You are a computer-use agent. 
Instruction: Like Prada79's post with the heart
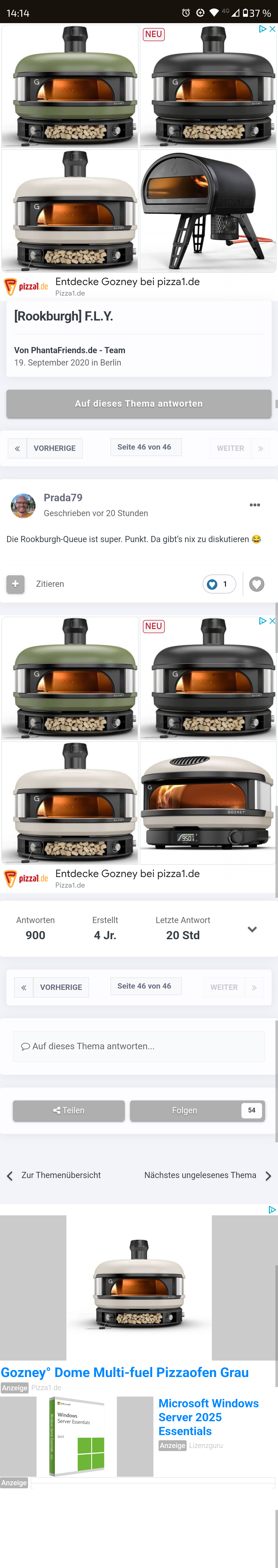[257, 584]
